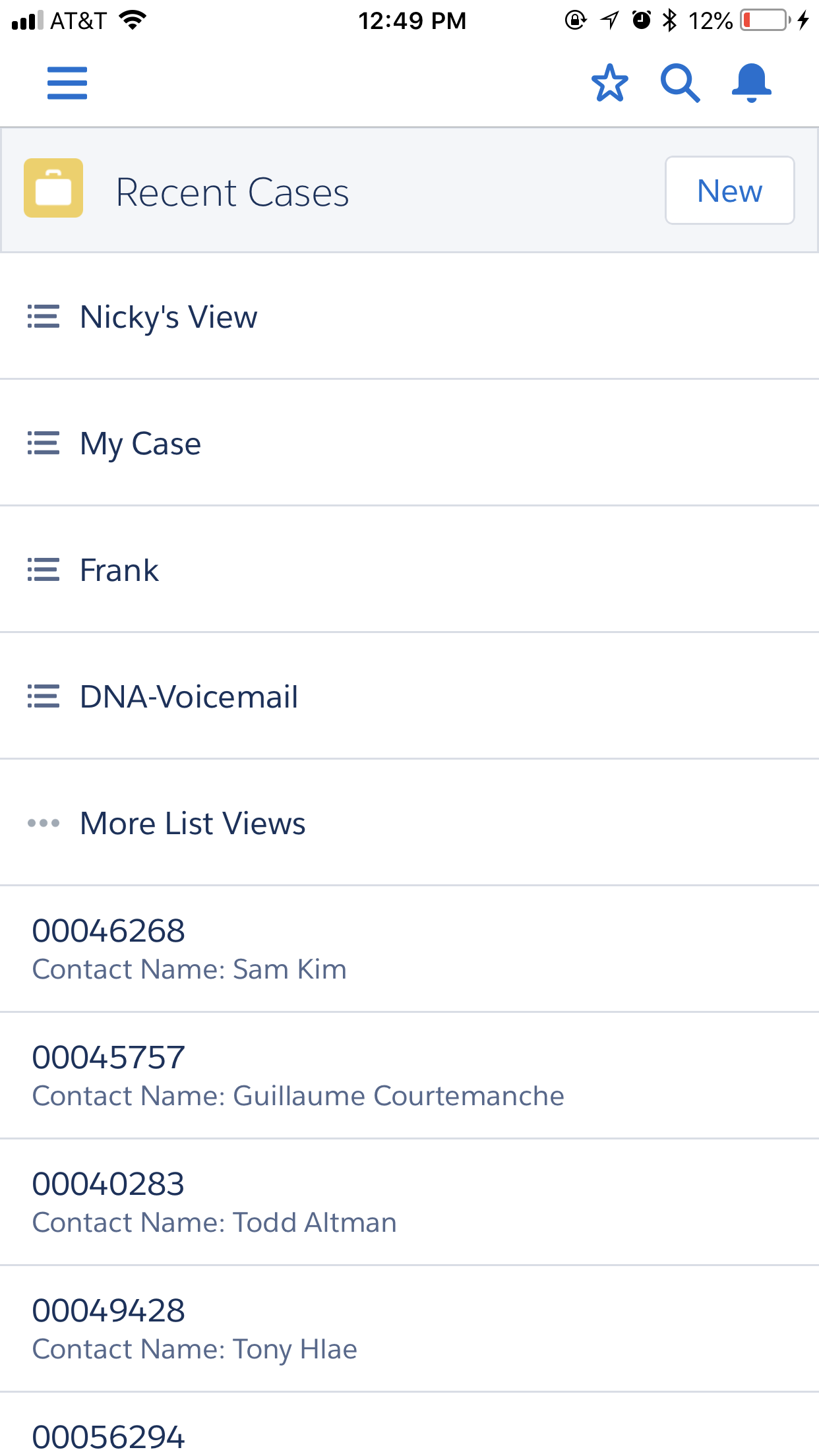Open DNA-Voicemail list view
The height and width of the screenshot is (1456, 819).
(x=189, y=696)
